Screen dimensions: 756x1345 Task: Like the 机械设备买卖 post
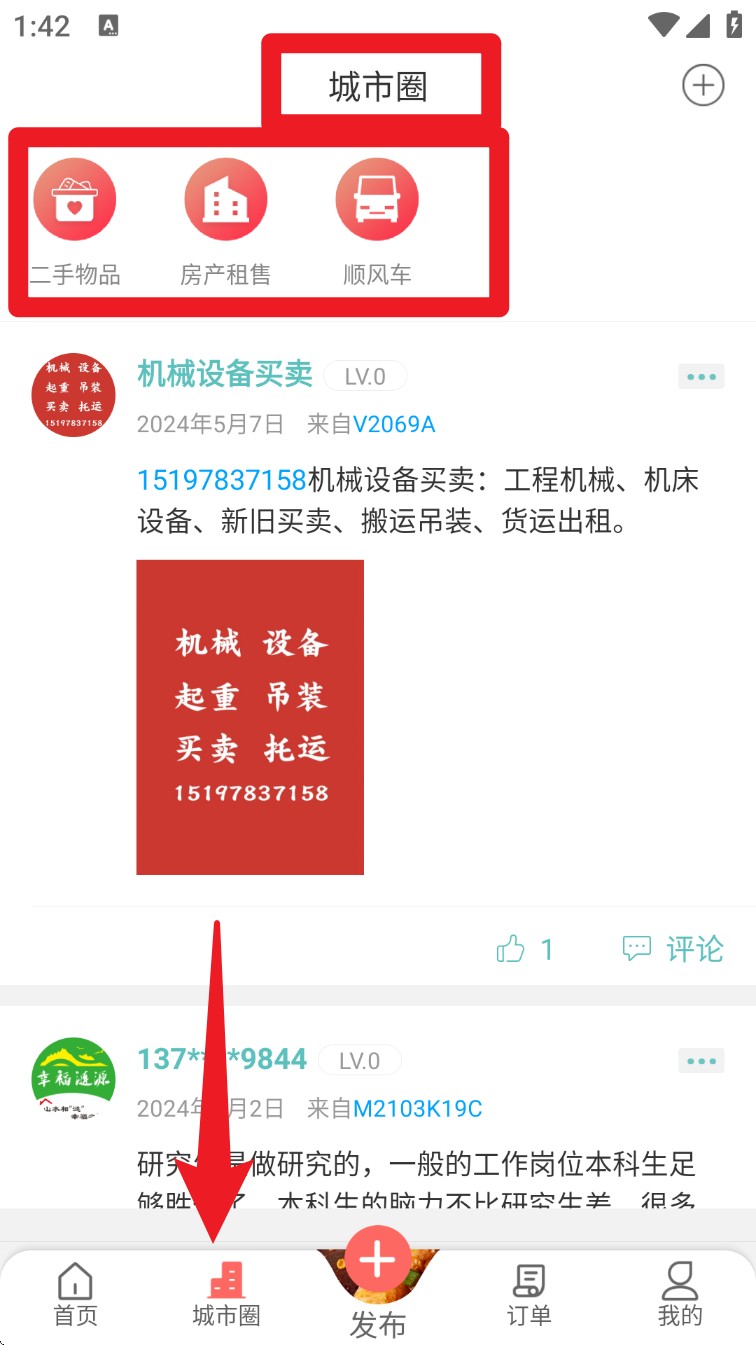tap(524, 949)
